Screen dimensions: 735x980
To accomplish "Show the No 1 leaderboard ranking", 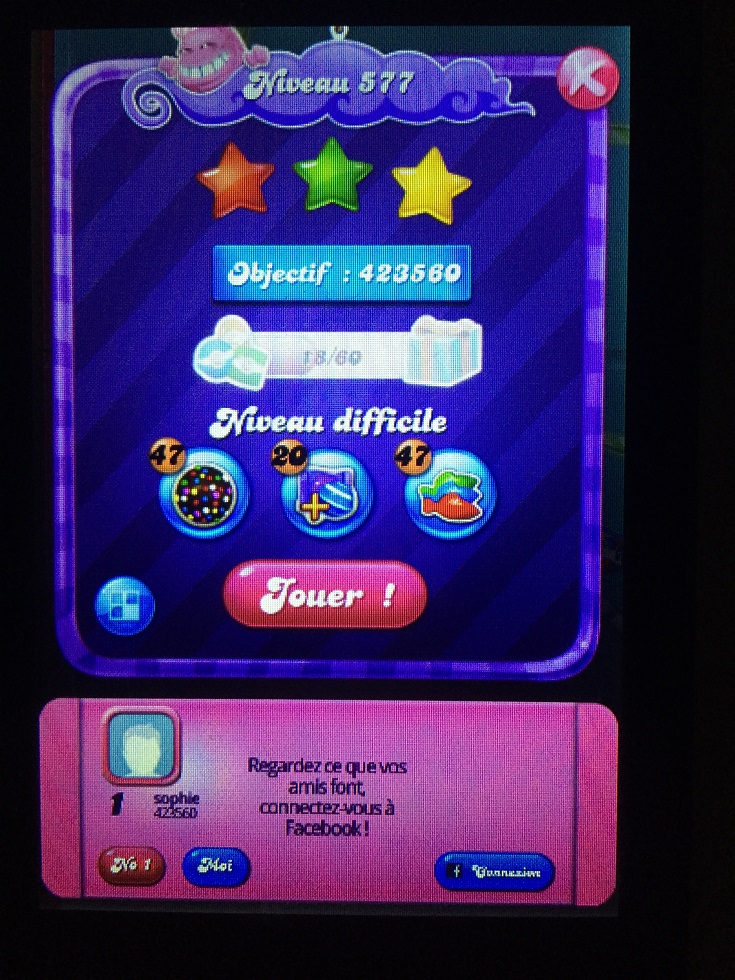I will [x=131, y=865].
